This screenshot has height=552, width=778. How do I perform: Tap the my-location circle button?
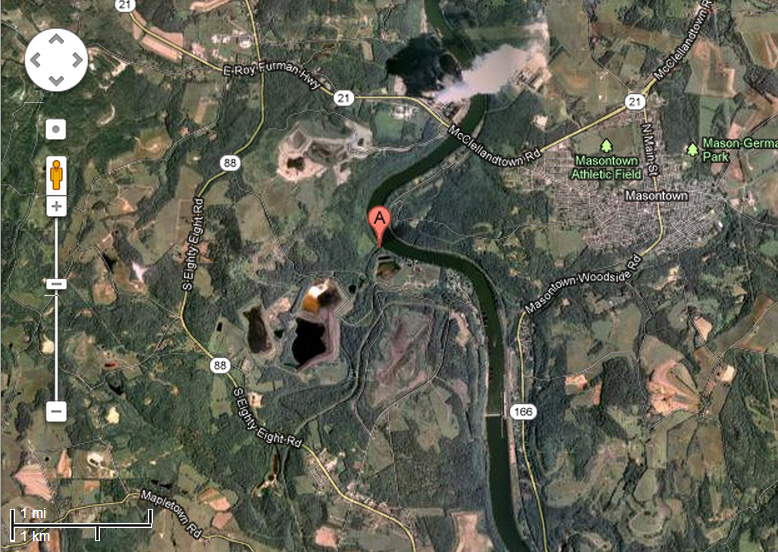pos(56,130)
